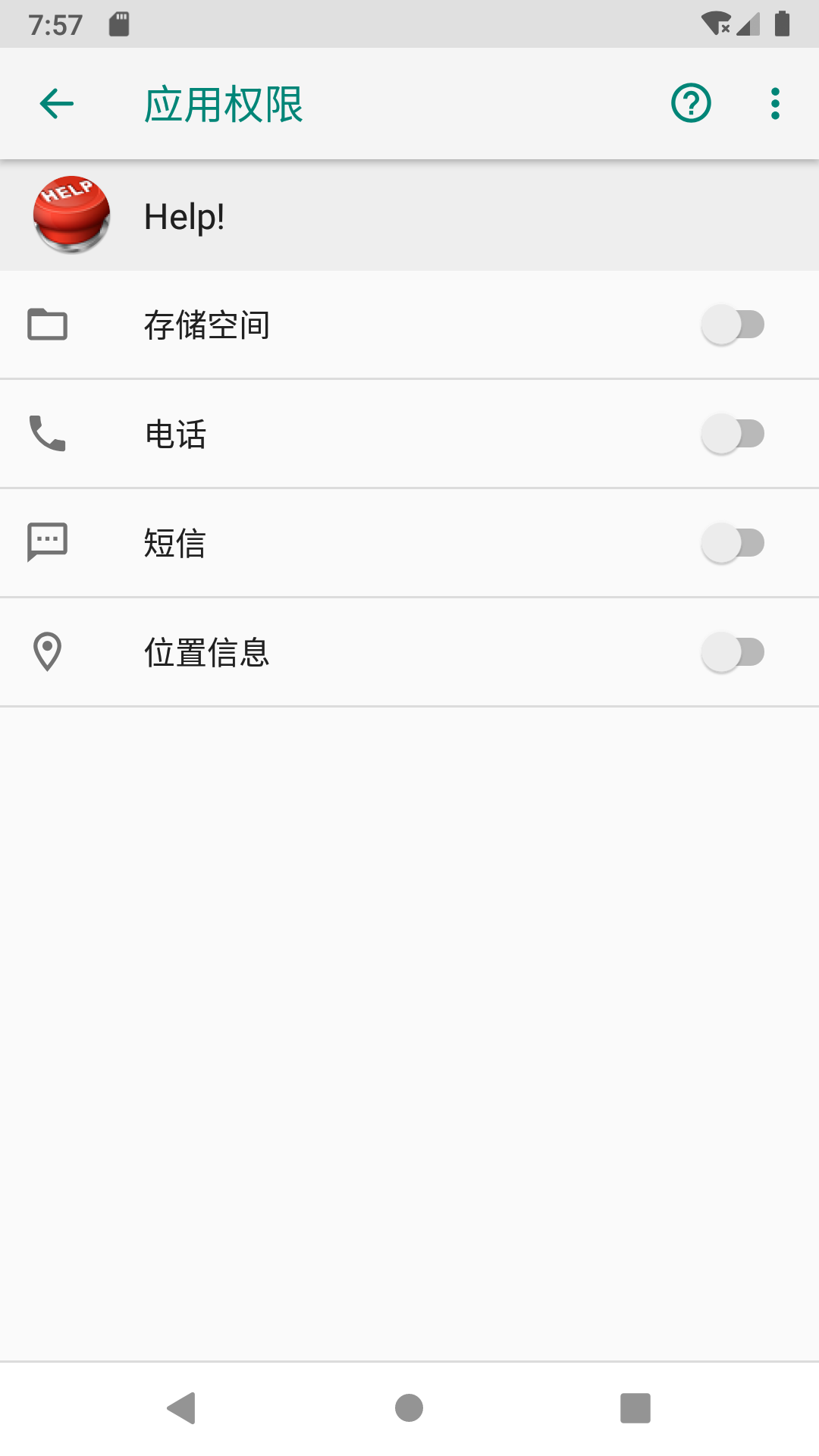Enable the 存储空间 permission switch

tap(733, 325)
